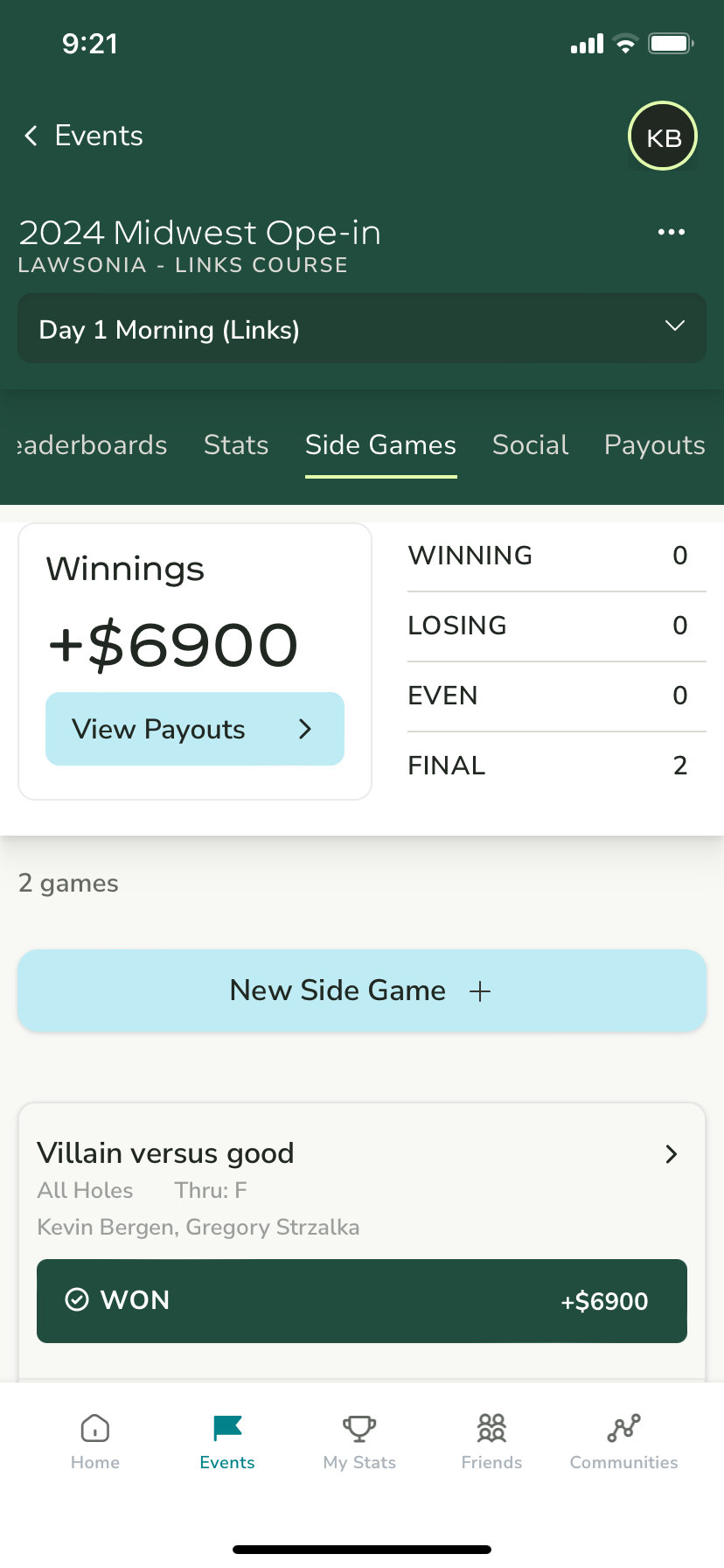Select the Side Games tab
Image resolution: width=724 pixels, height=1568 pixels.
click(380, 444)
